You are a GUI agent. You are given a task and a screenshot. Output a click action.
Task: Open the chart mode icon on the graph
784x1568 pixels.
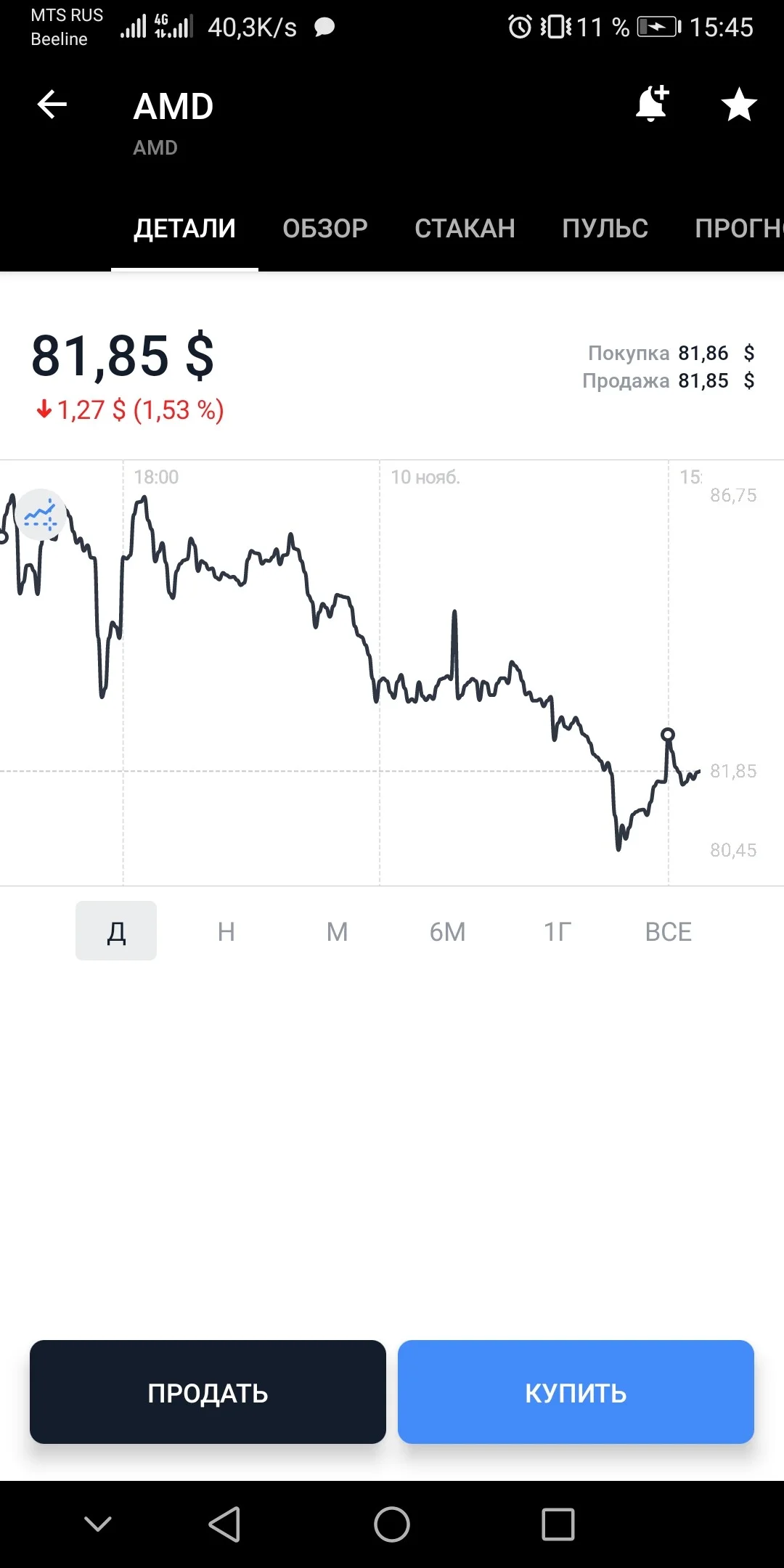[41, 515]
